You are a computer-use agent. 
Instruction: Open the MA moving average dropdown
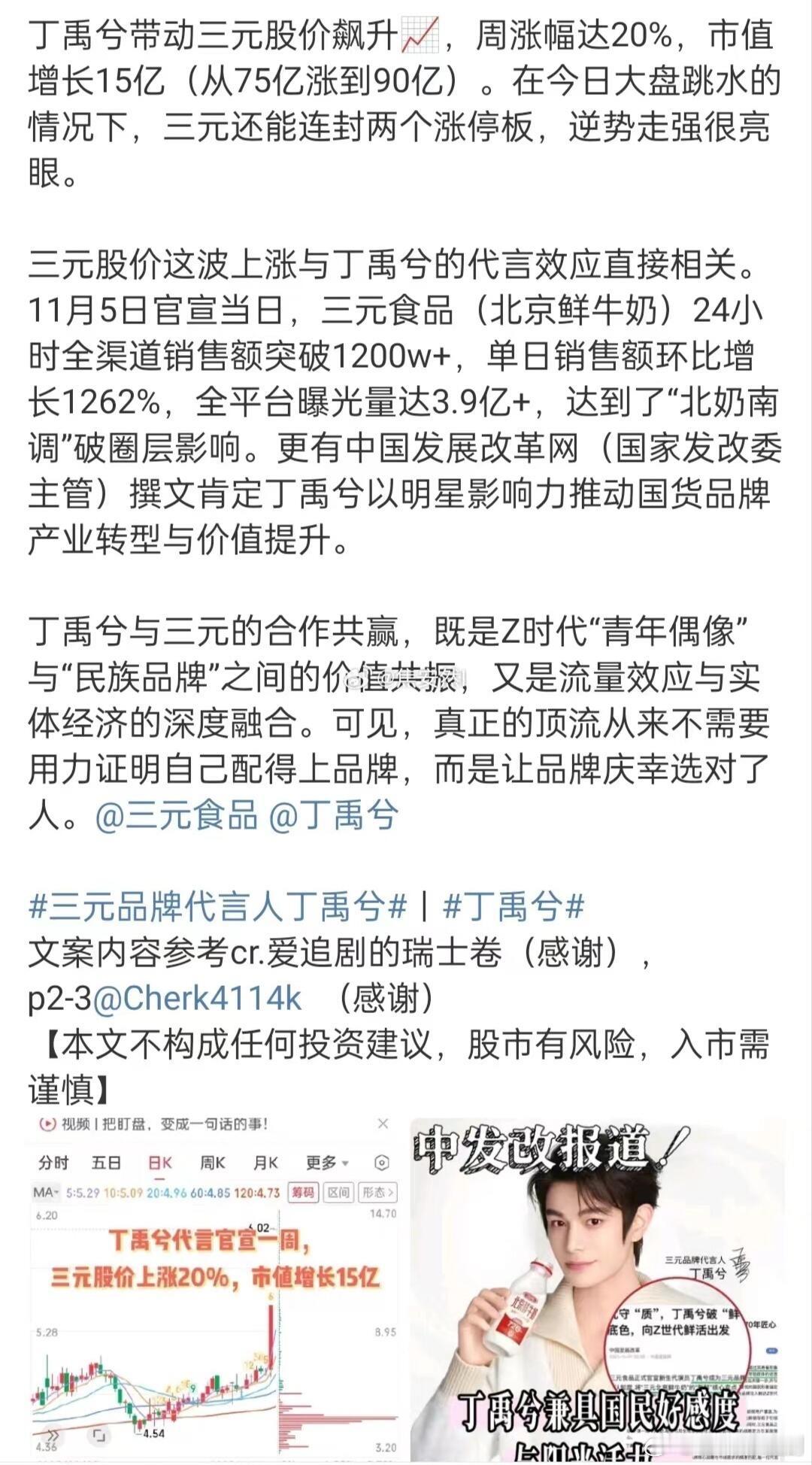tap(56, 1191)
